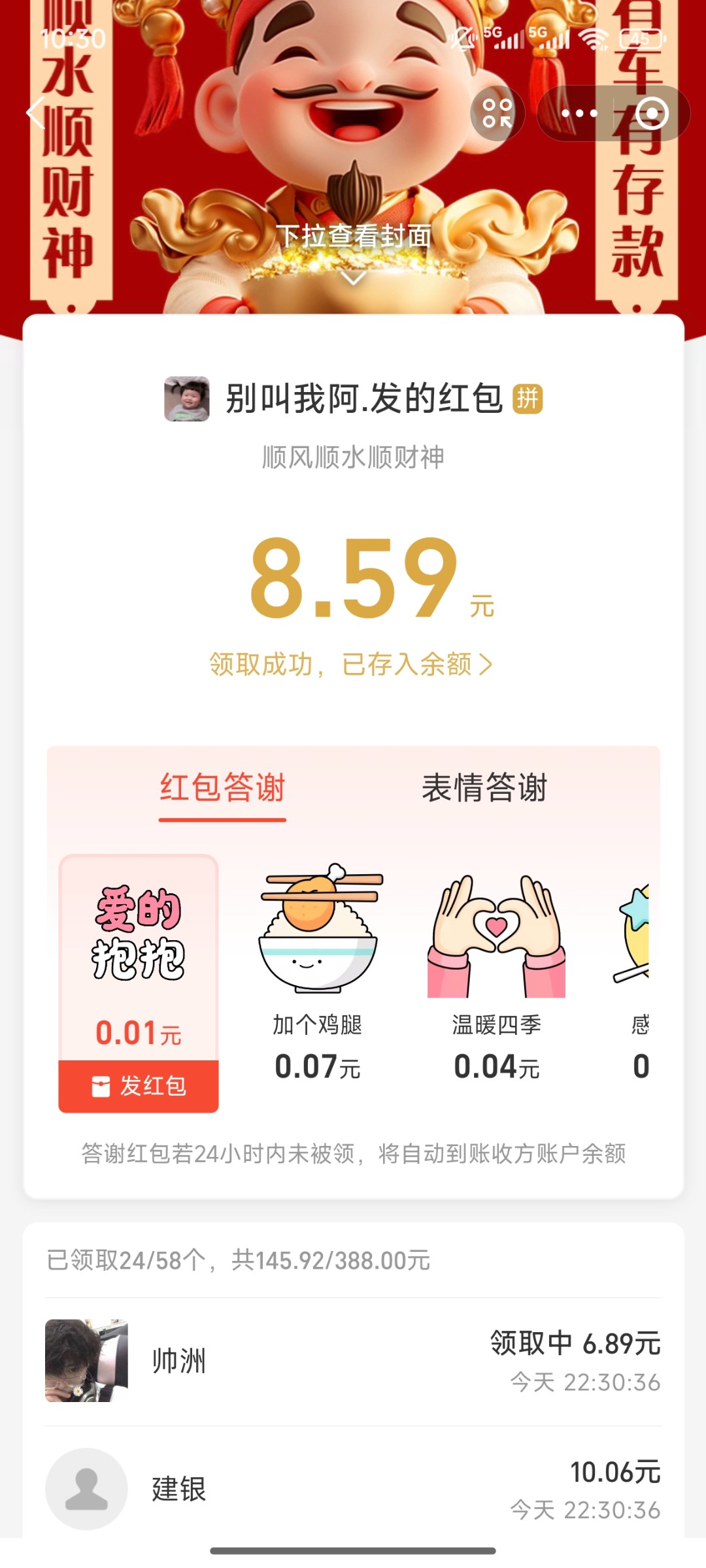
Task: Go back using the top-left arrow
Action: pyautogui.click(x=36, y=114)
